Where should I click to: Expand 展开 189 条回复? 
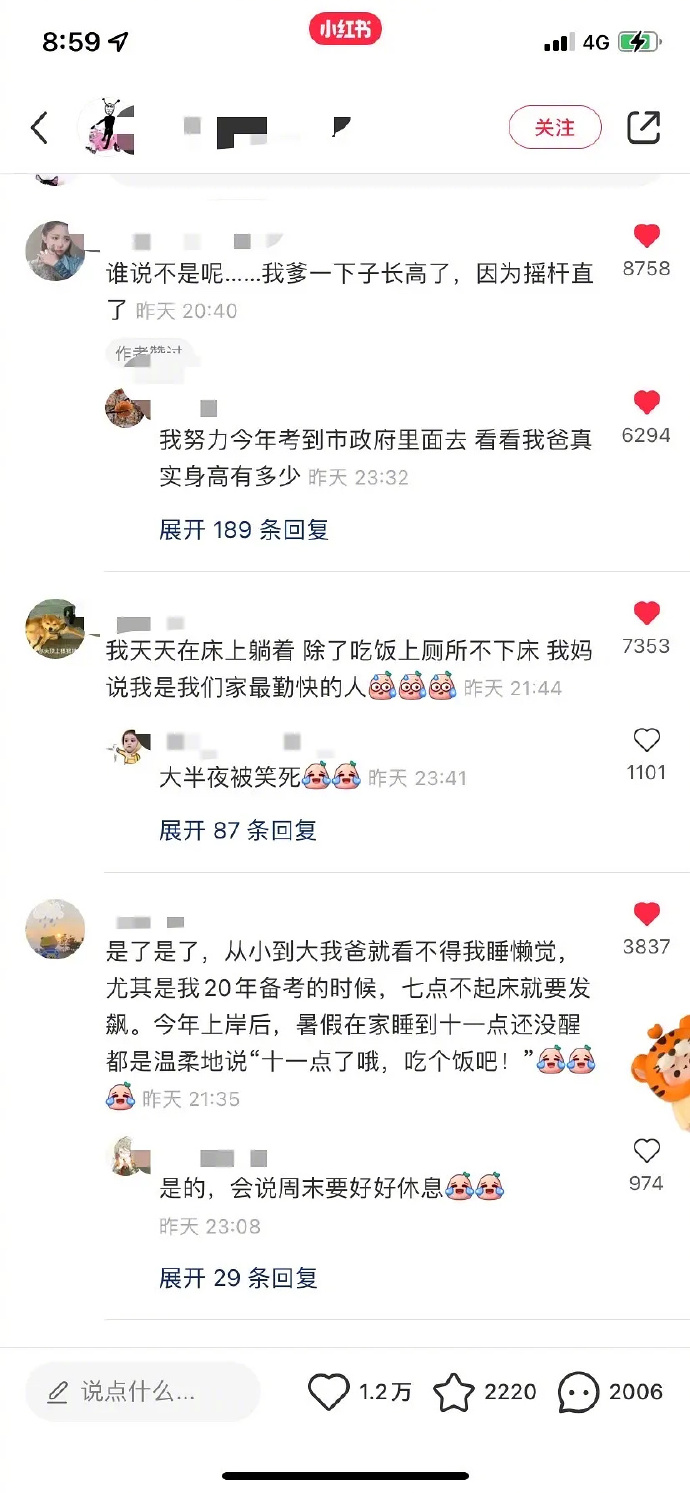(x=244, y=530)
